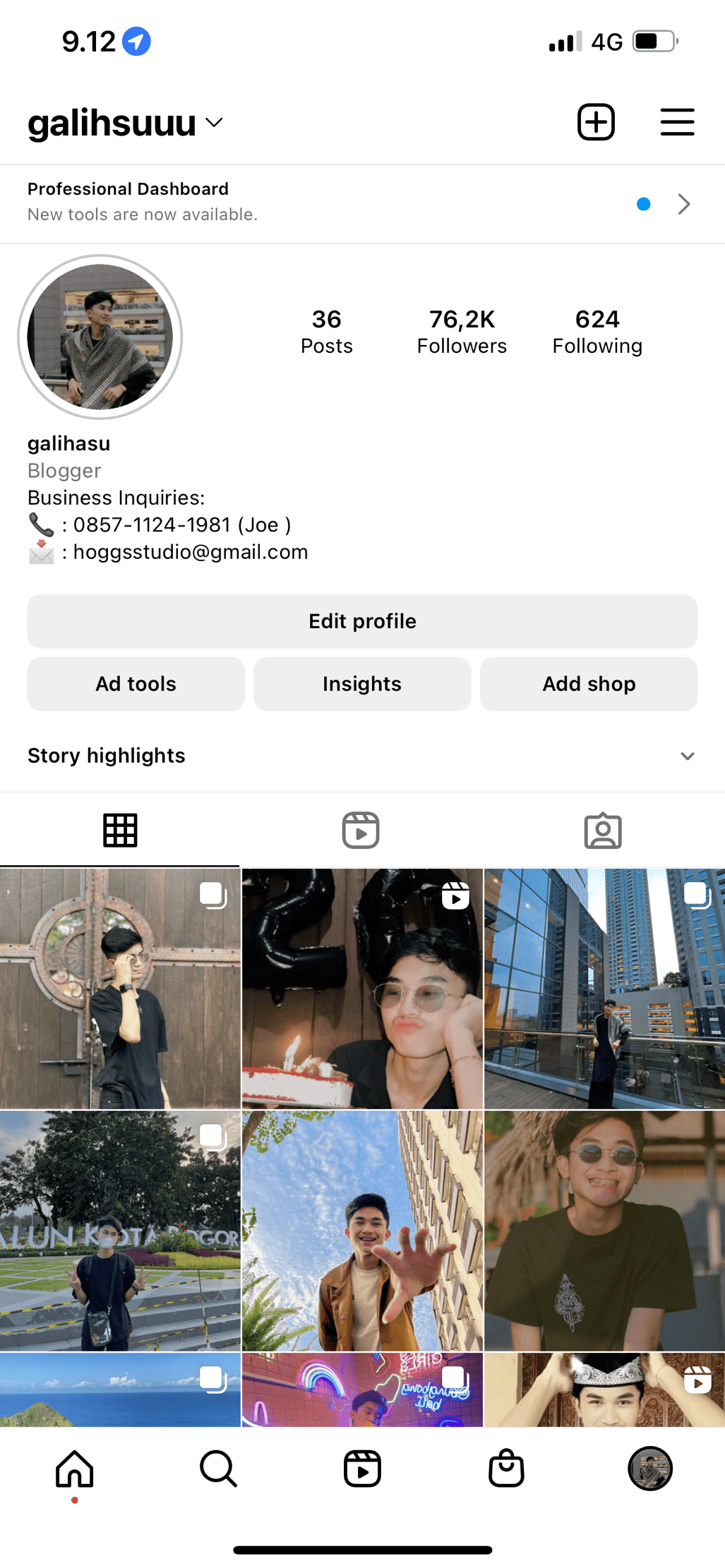The image size is (725, 1568).
Task: Open Insights
Action: (362, 684)
